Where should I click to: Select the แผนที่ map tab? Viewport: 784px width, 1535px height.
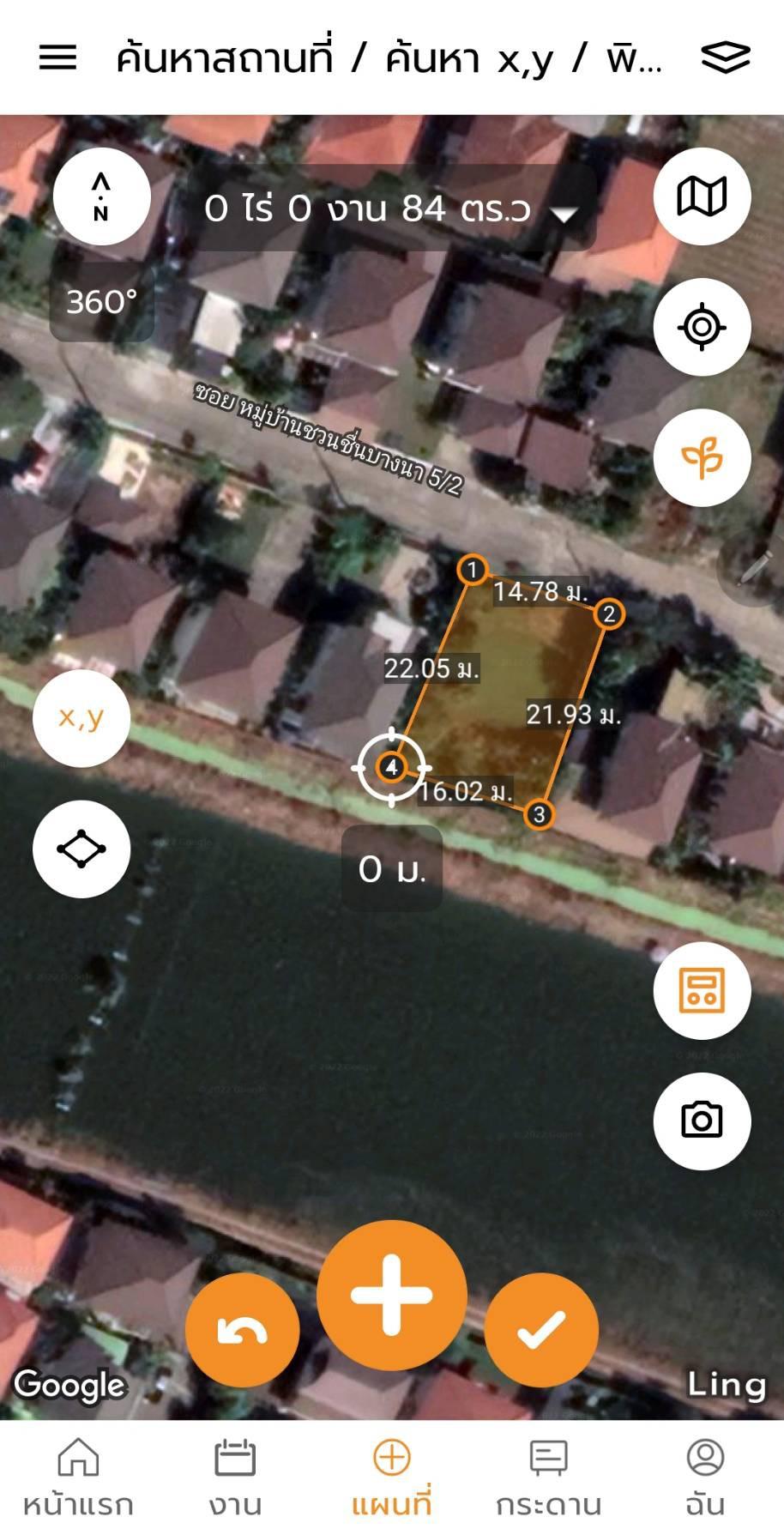click(x=392, y=1478)
